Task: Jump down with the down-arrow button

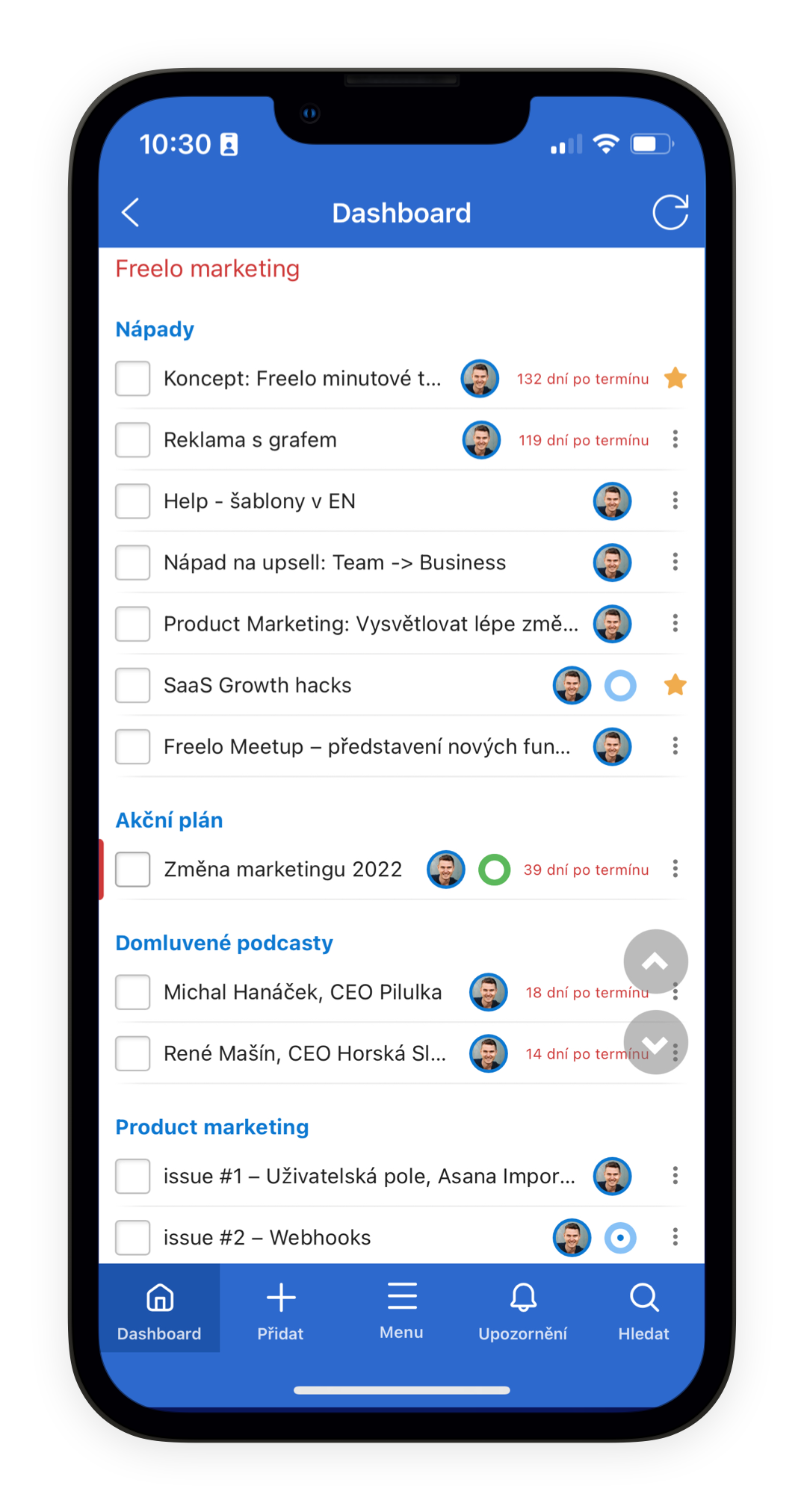Action: (656, 1043)
